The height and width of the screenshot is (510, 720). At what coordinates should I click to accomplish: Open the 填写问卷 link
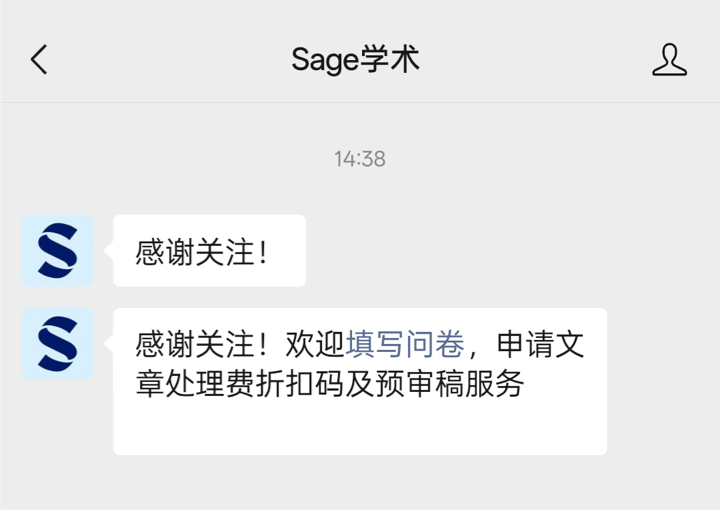[405, 346]
